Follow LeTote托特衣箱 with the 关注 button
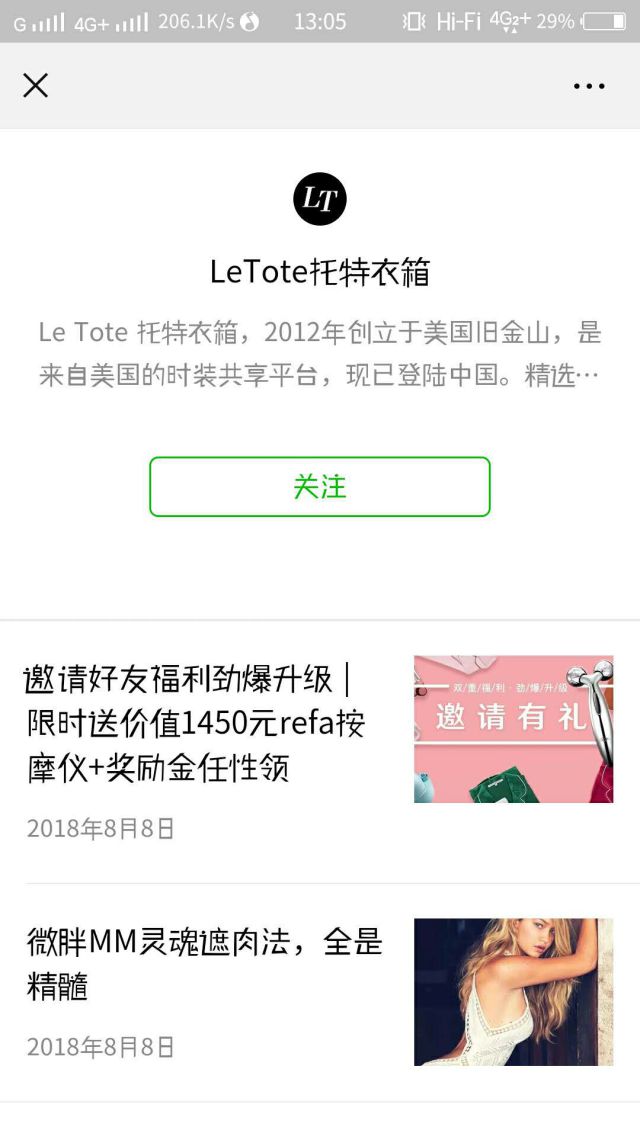This screenshot has width=640, height=1137. (x=320, y=487)
